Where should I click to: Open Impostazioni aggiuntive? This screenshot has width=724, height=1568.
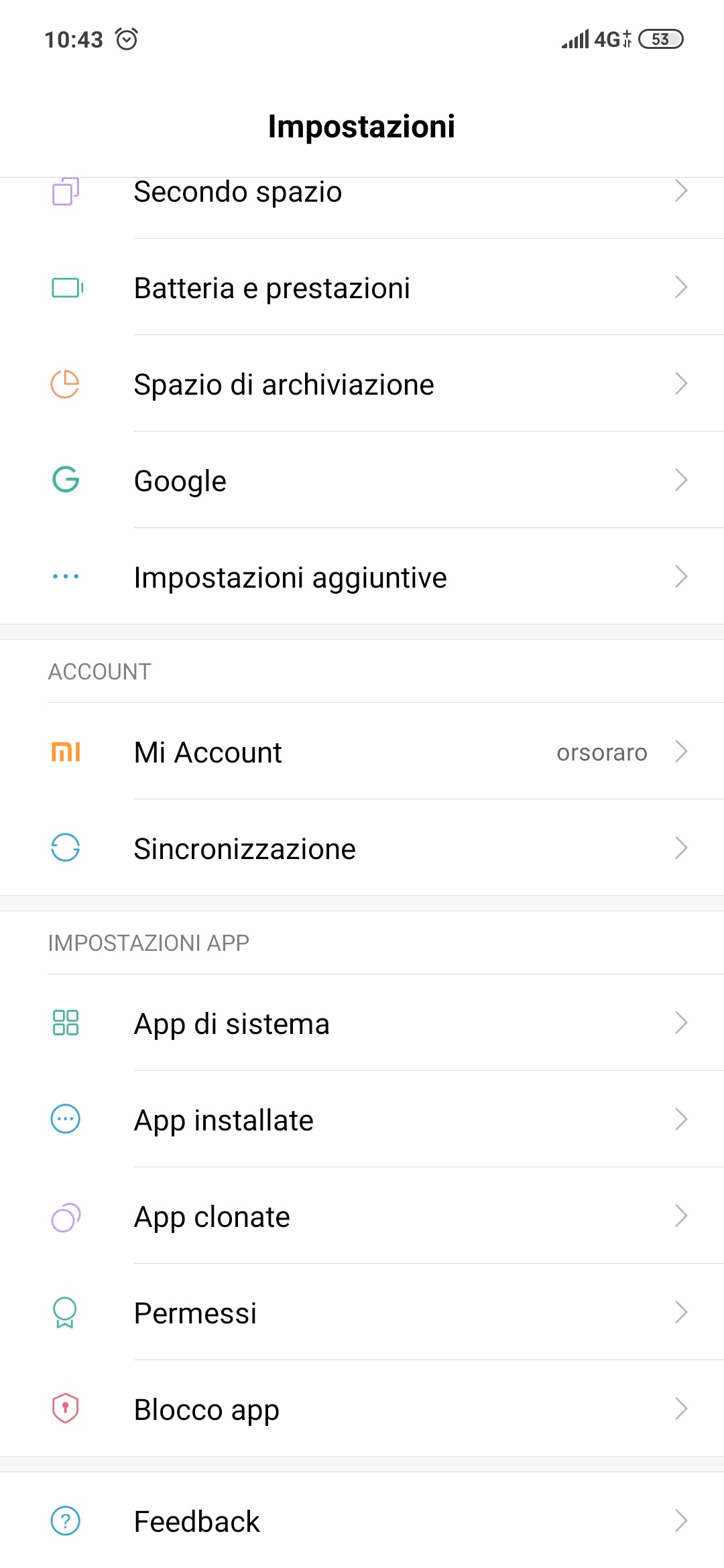[x=362, y=577]
